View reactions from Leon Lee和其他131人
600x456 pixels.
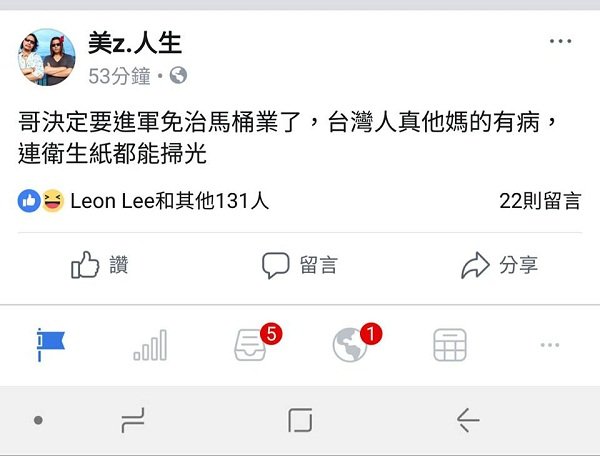pyautogui.click(x=145, y=201)
